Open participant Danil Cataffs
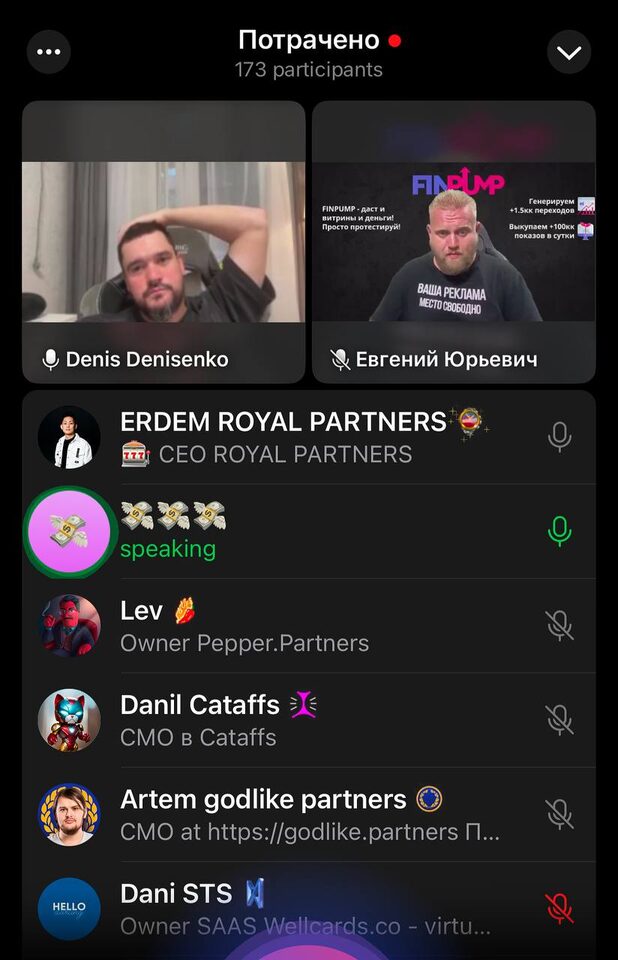The image size is (618, 960). coord(300,720)
